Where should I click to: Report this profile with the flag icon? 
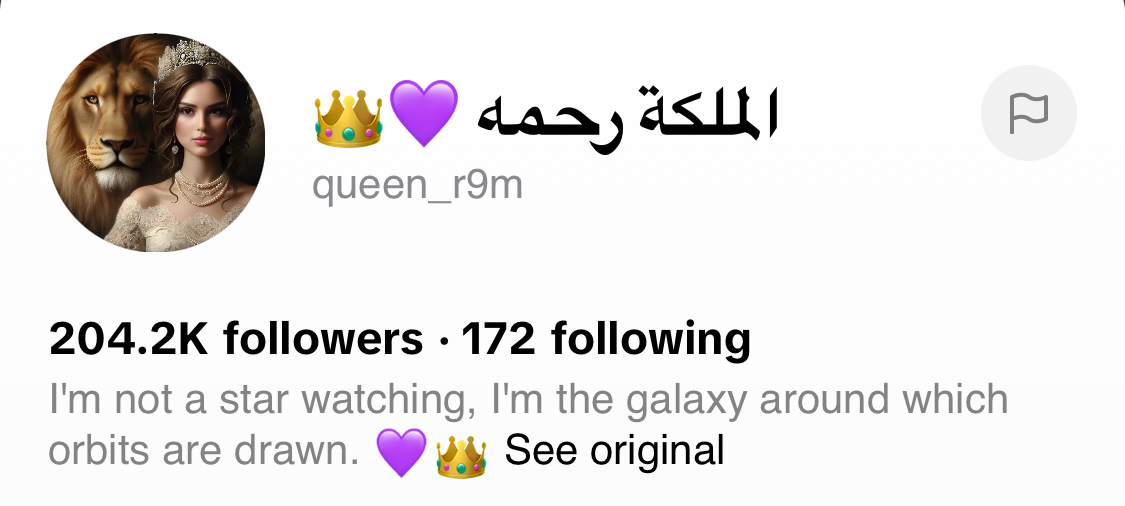(x=1028, y=114)
